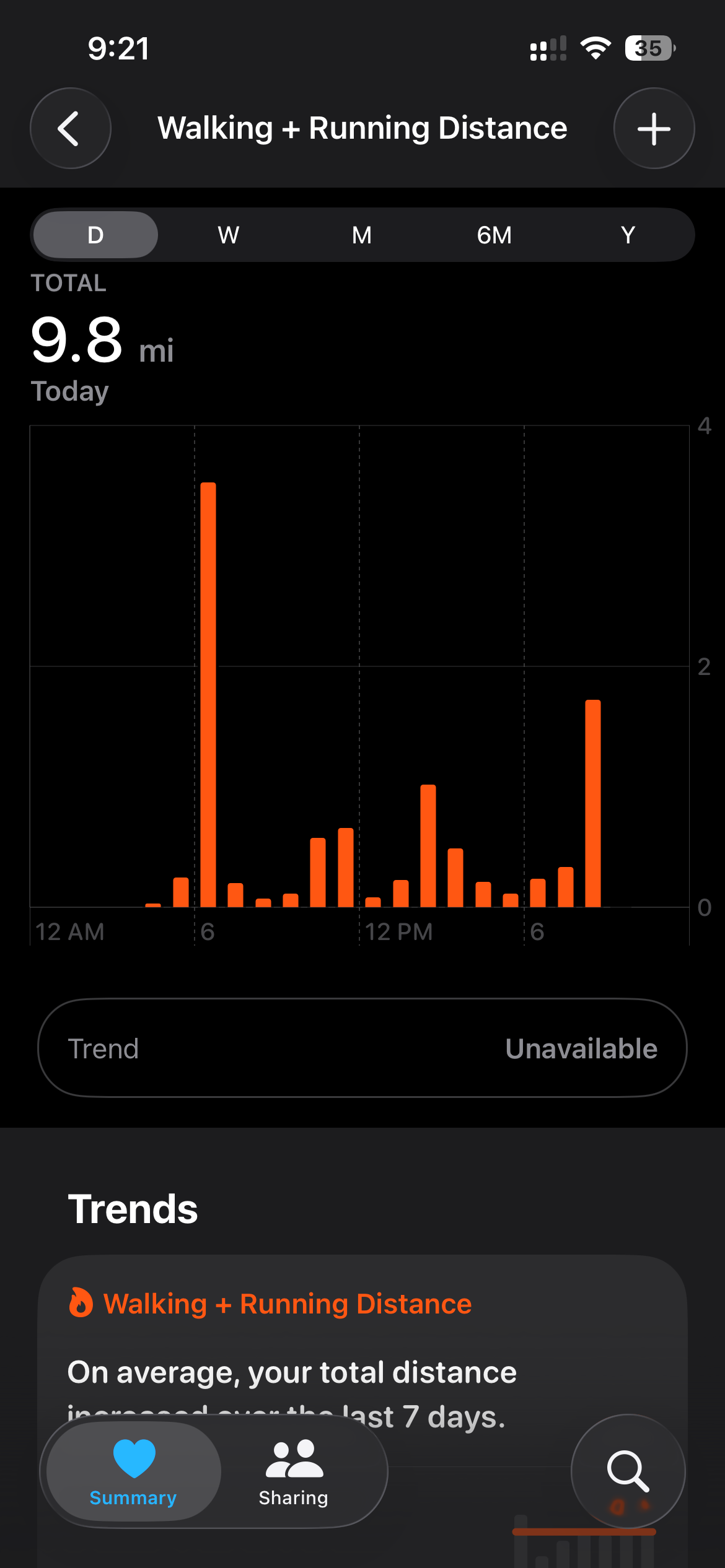The width and height of the screenshot is (725, 1568).
Task: Switch to the Sharing tab
Action: click(x=294, y=1471)
